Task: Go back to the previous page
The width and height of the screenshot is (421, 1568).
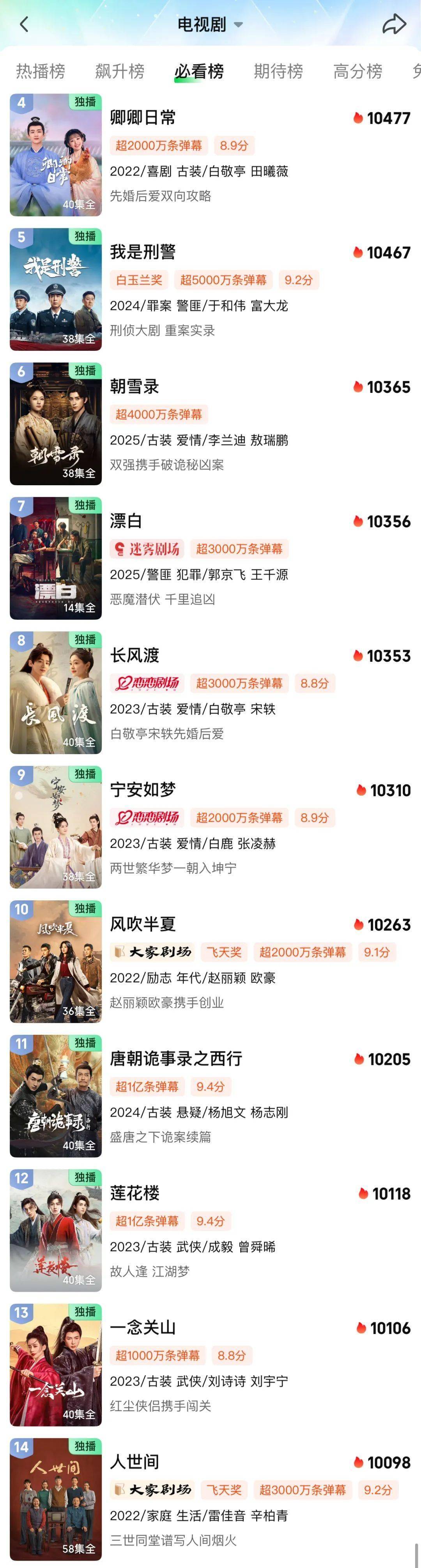Action: pos(24,24)
